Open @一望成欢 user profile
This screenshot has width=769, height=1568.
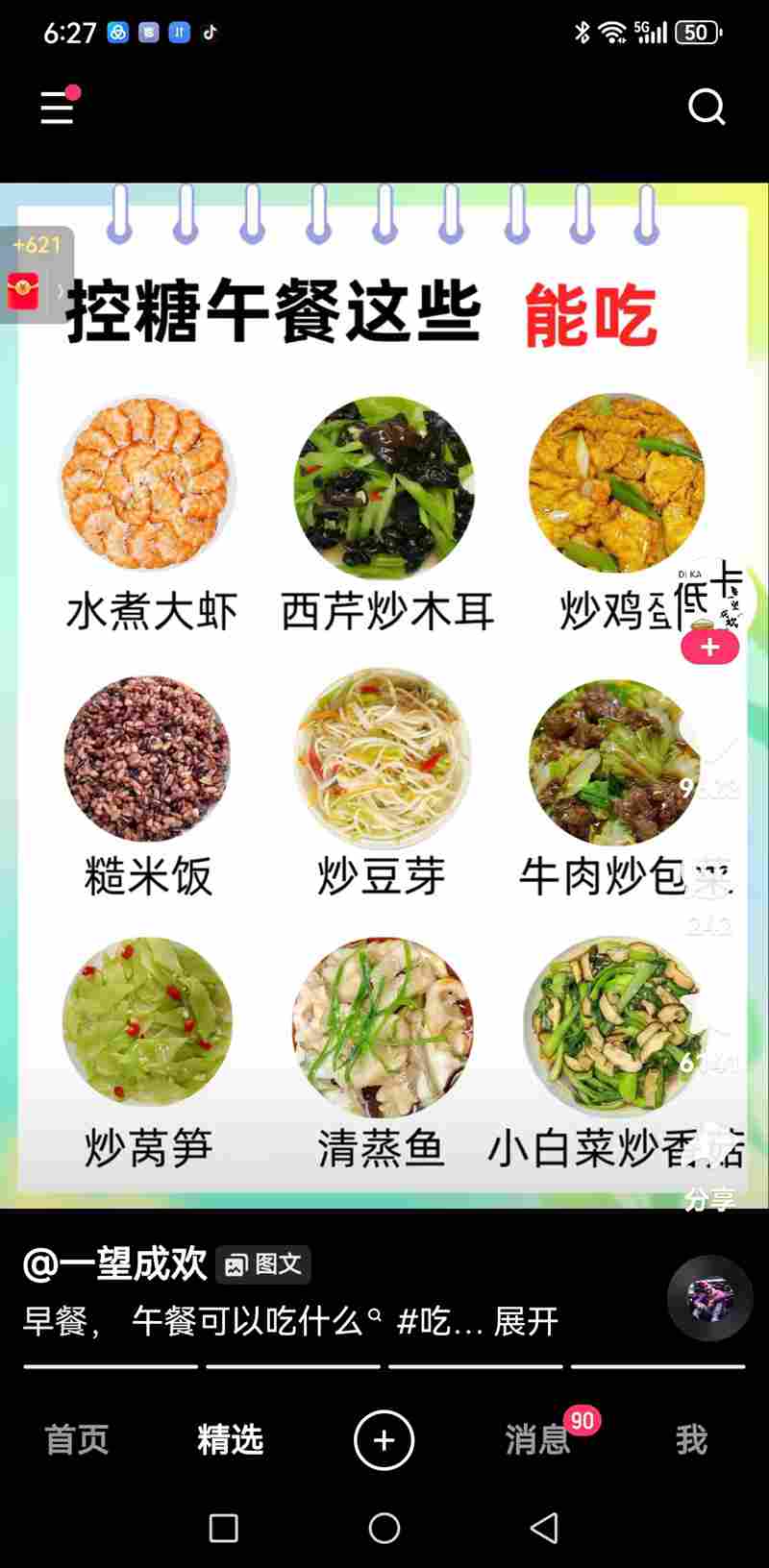114,1263
